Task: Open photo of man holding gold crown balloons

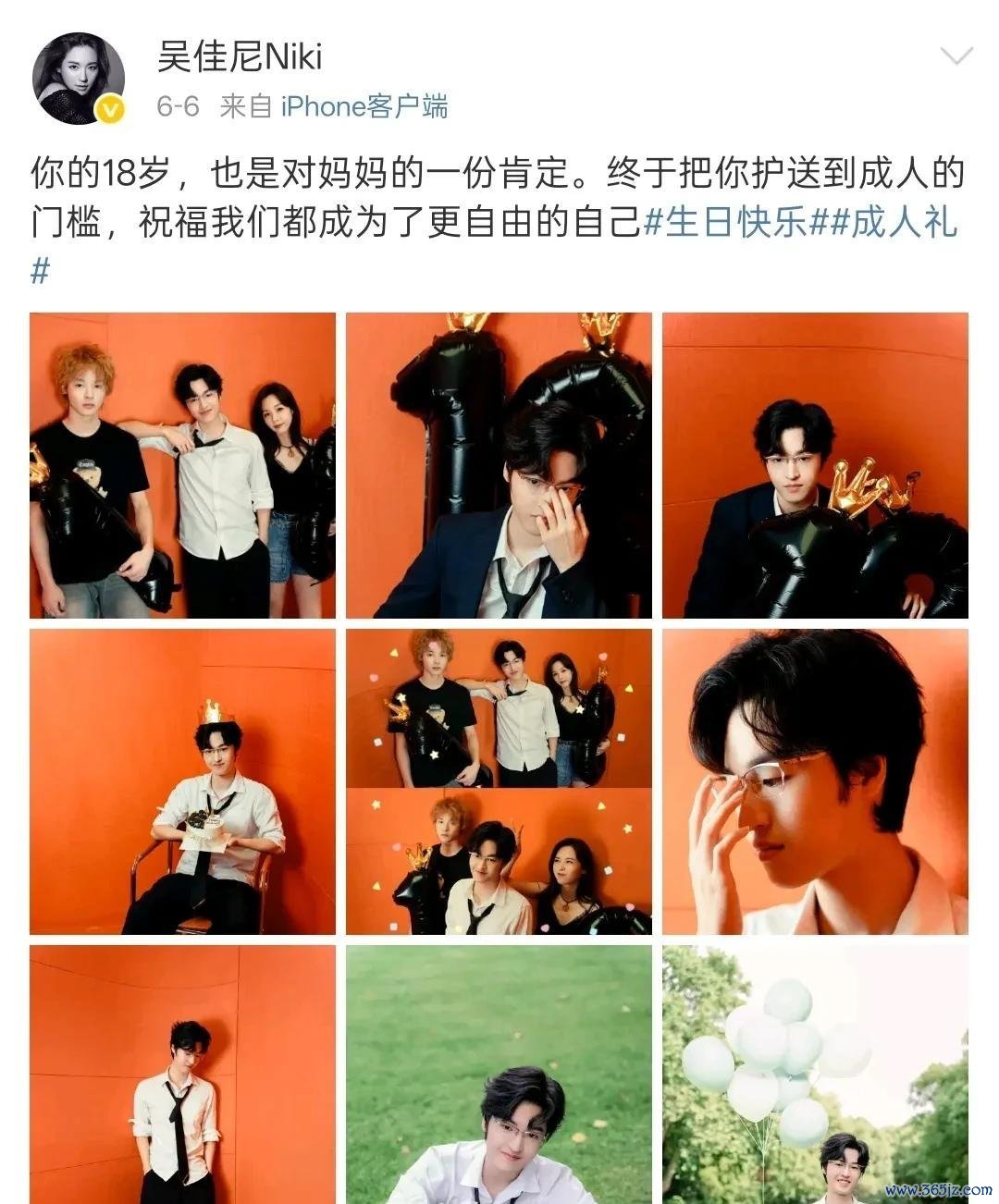Action: click(x=815, y=465)
